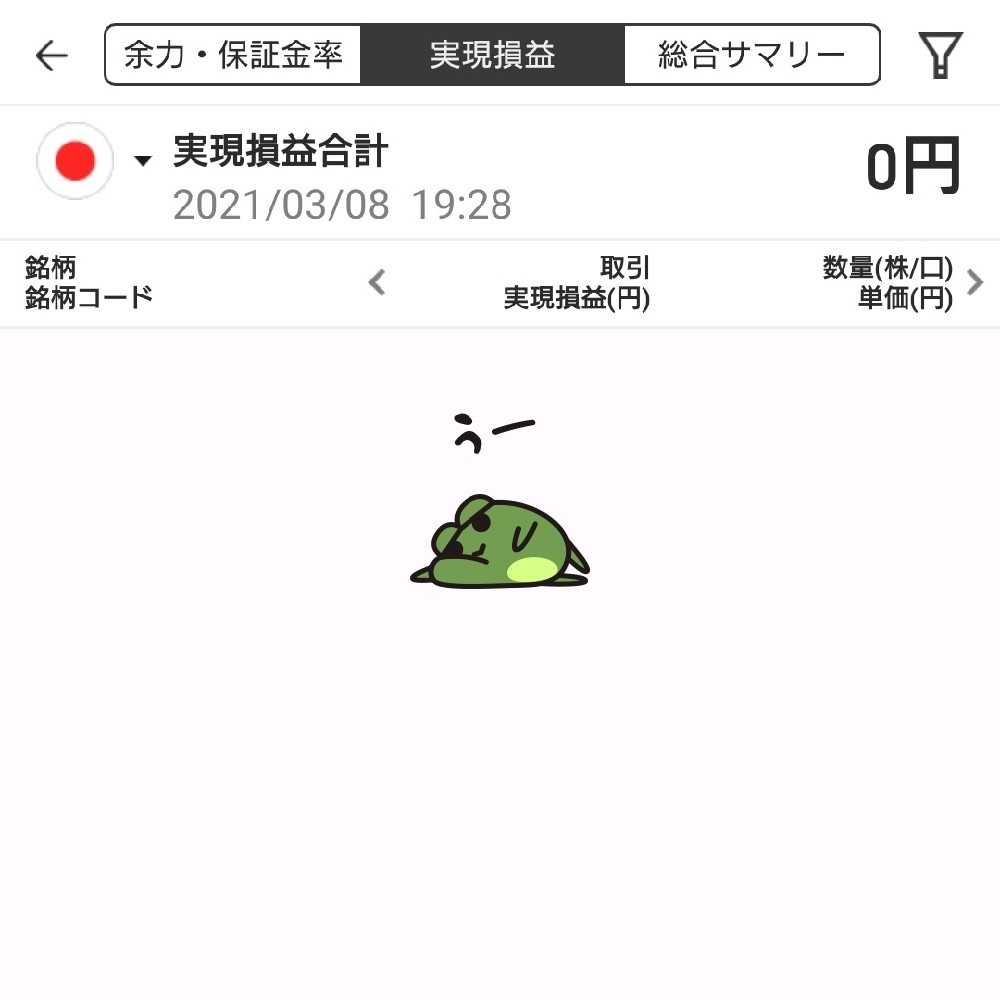Show next columns with right chevron
The height and width of the screenshot is (1000, 1000).
(x=976, y=283)
